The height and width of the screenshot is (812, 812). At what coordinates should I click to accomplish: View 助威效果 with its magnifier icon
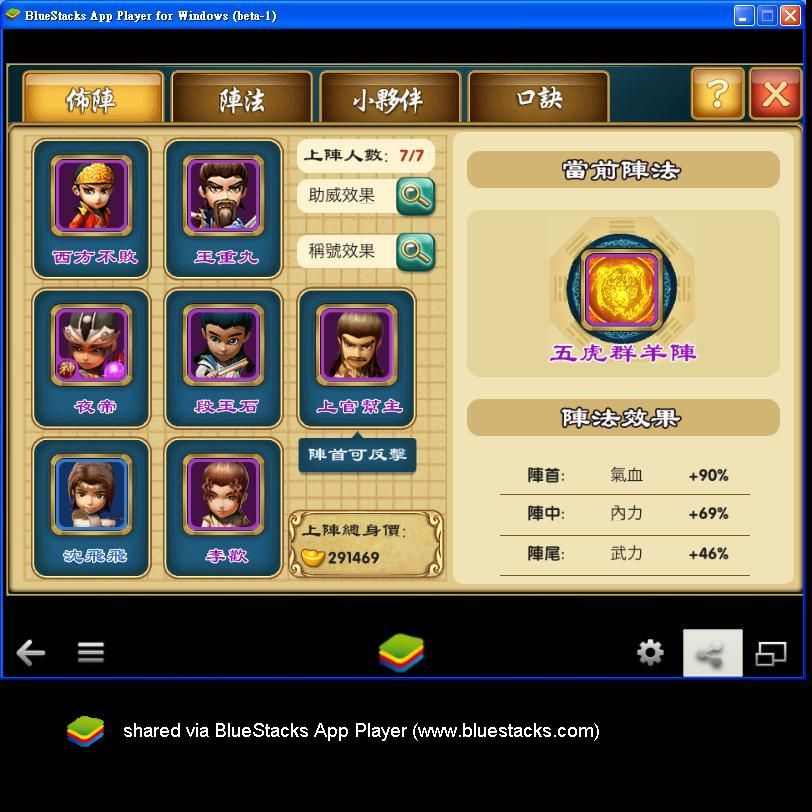pyautogui.click(x=415, y=196)
